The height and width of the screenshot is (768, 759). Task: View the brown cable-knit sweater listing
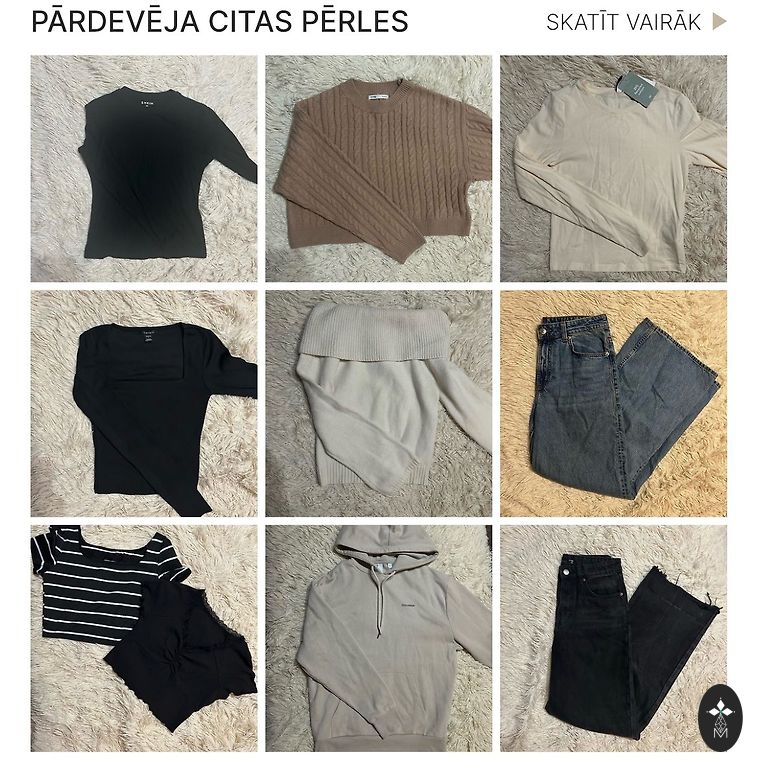(x=378, y=168)
